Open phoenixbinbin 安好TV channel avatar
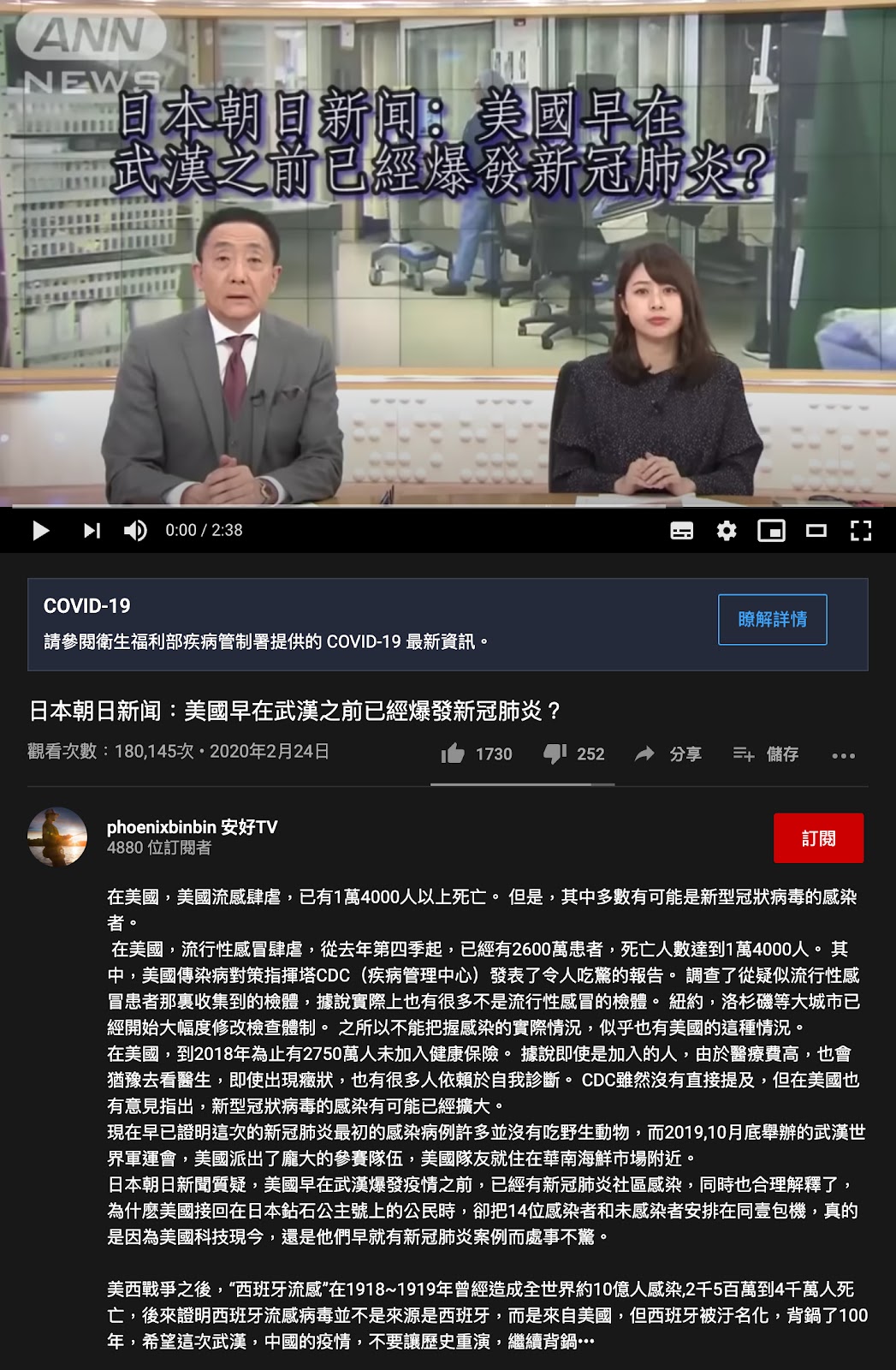896x1370 pixels. (57, 837)
